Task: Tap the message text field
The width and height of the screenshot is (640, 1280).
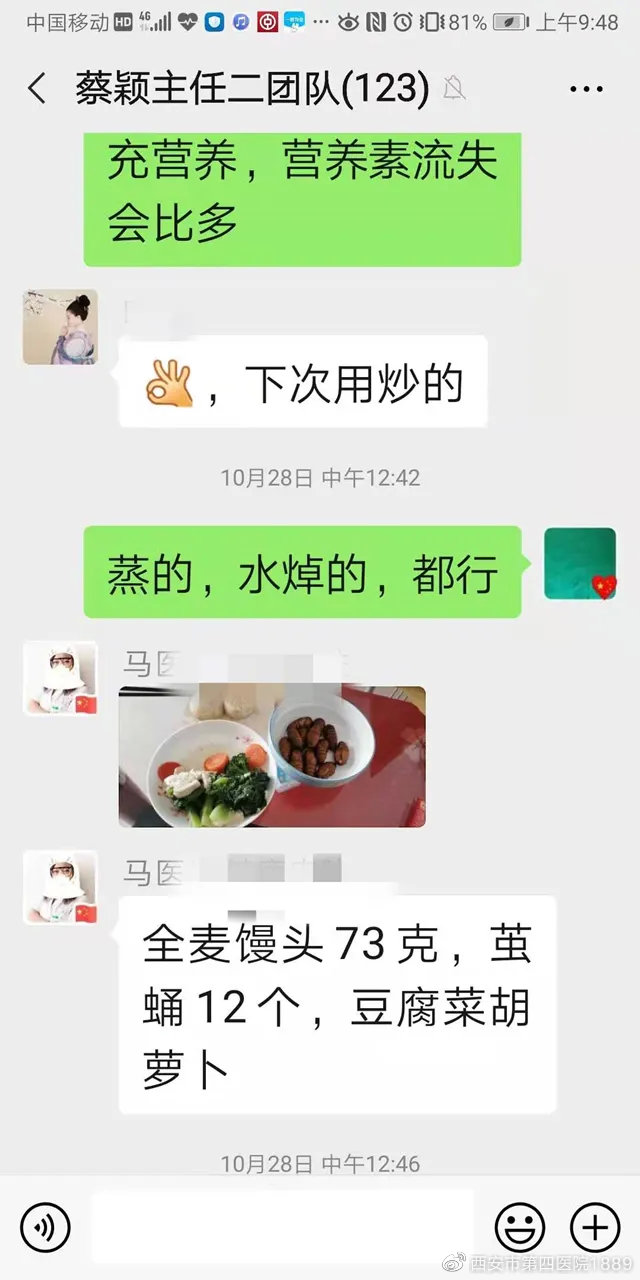Action: 282,1226
